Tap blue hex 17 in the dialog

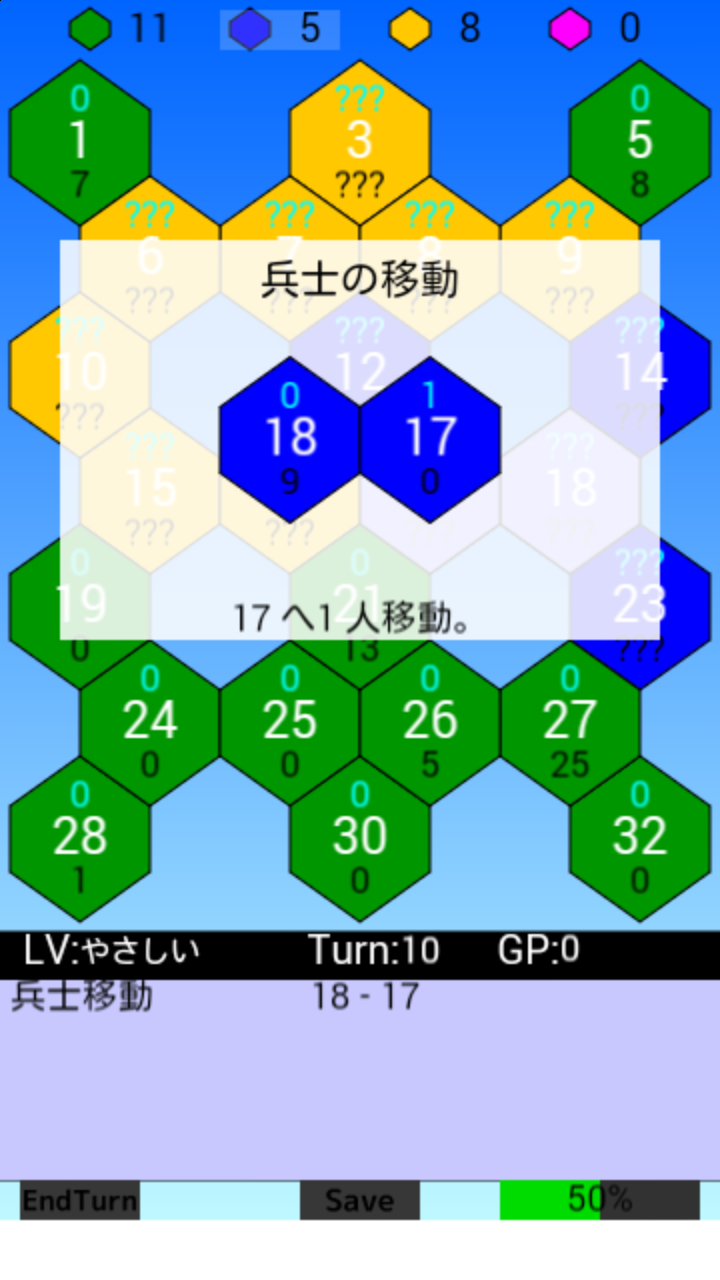click(x=430, y=440)
